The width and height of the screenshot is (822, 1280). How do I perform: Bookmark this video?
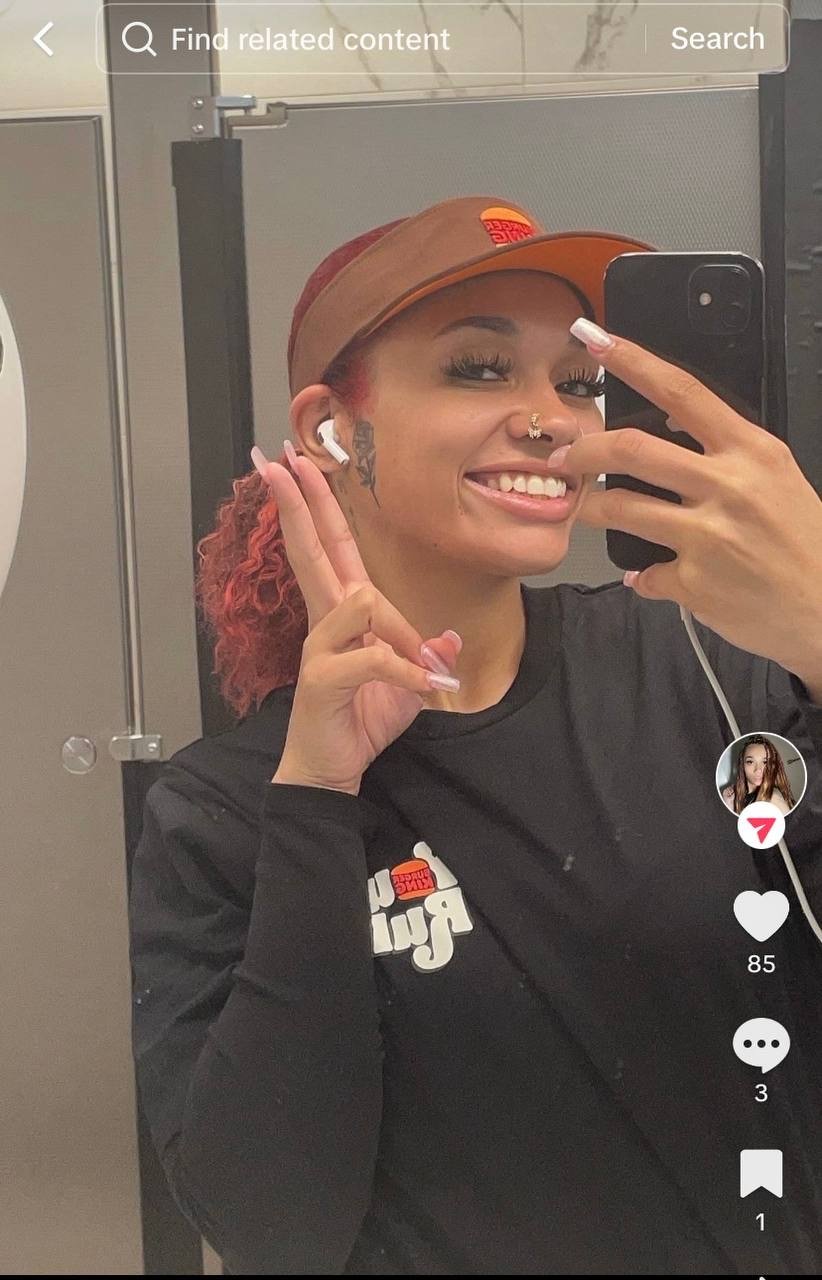point(761,1174)
